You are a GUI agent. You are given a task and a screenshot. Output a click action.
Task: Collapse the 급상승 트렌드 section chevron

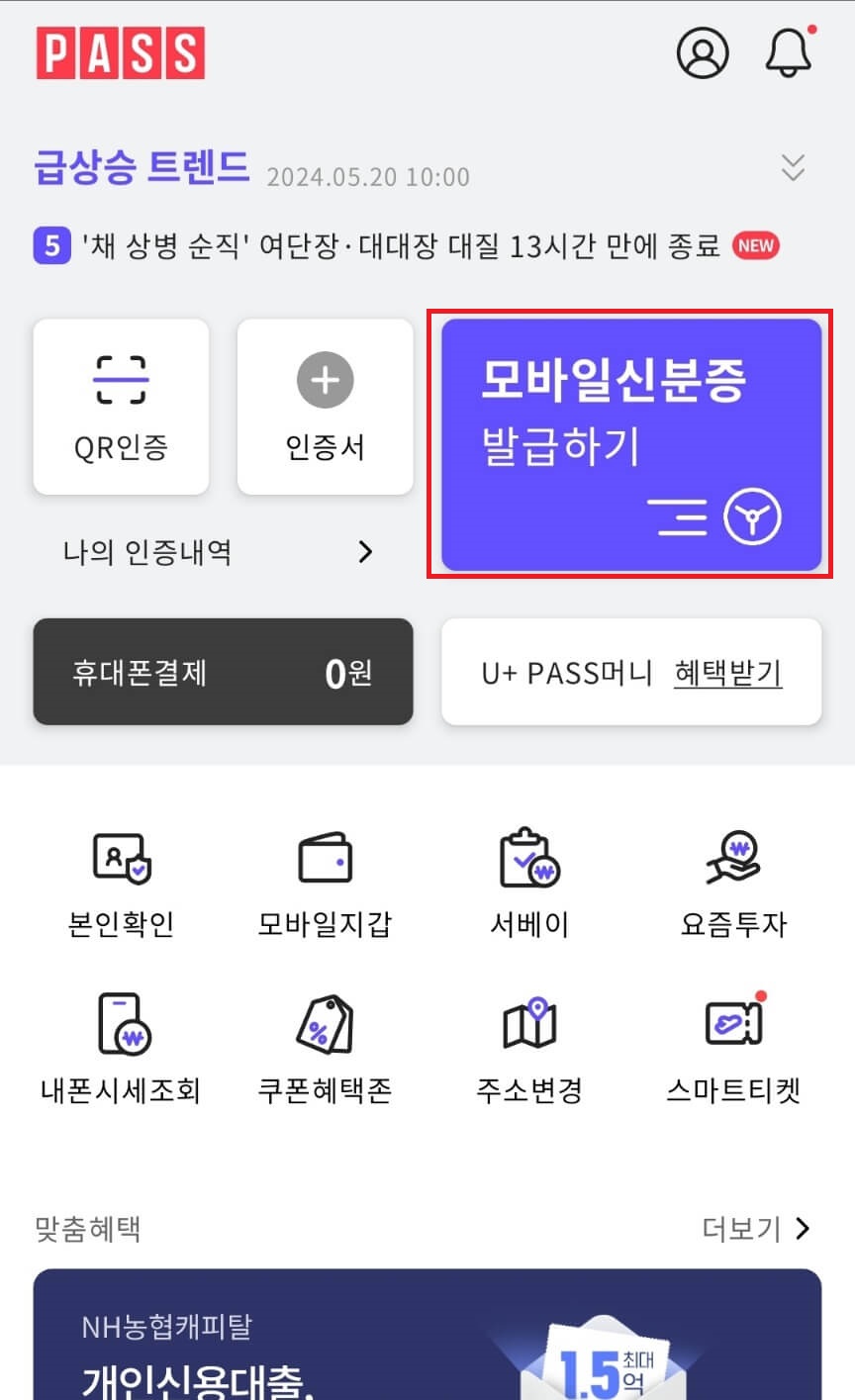(x=791, y=169)
